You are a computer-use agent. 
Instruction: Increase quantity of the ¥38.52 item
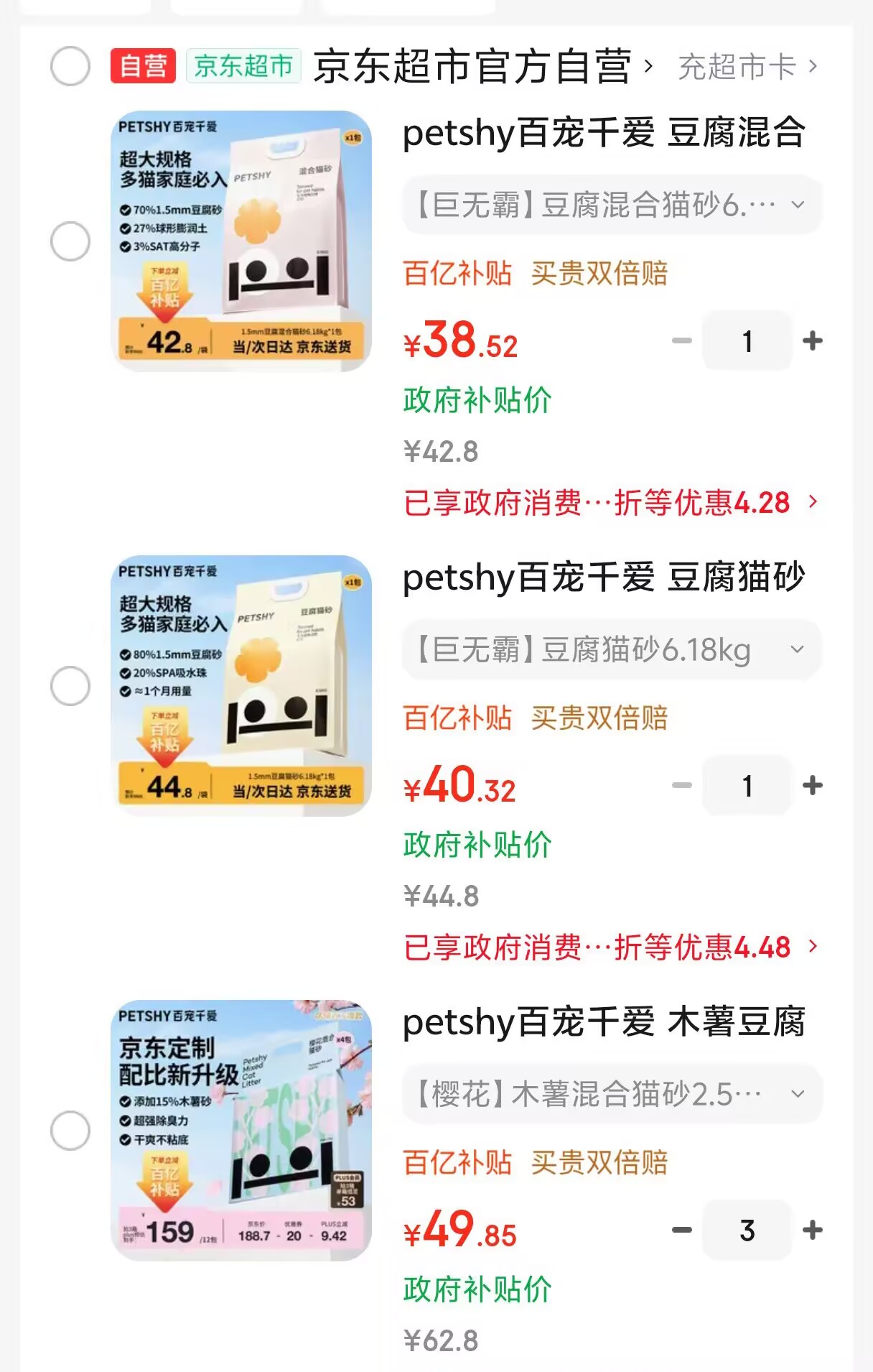(x=812, y=341)
